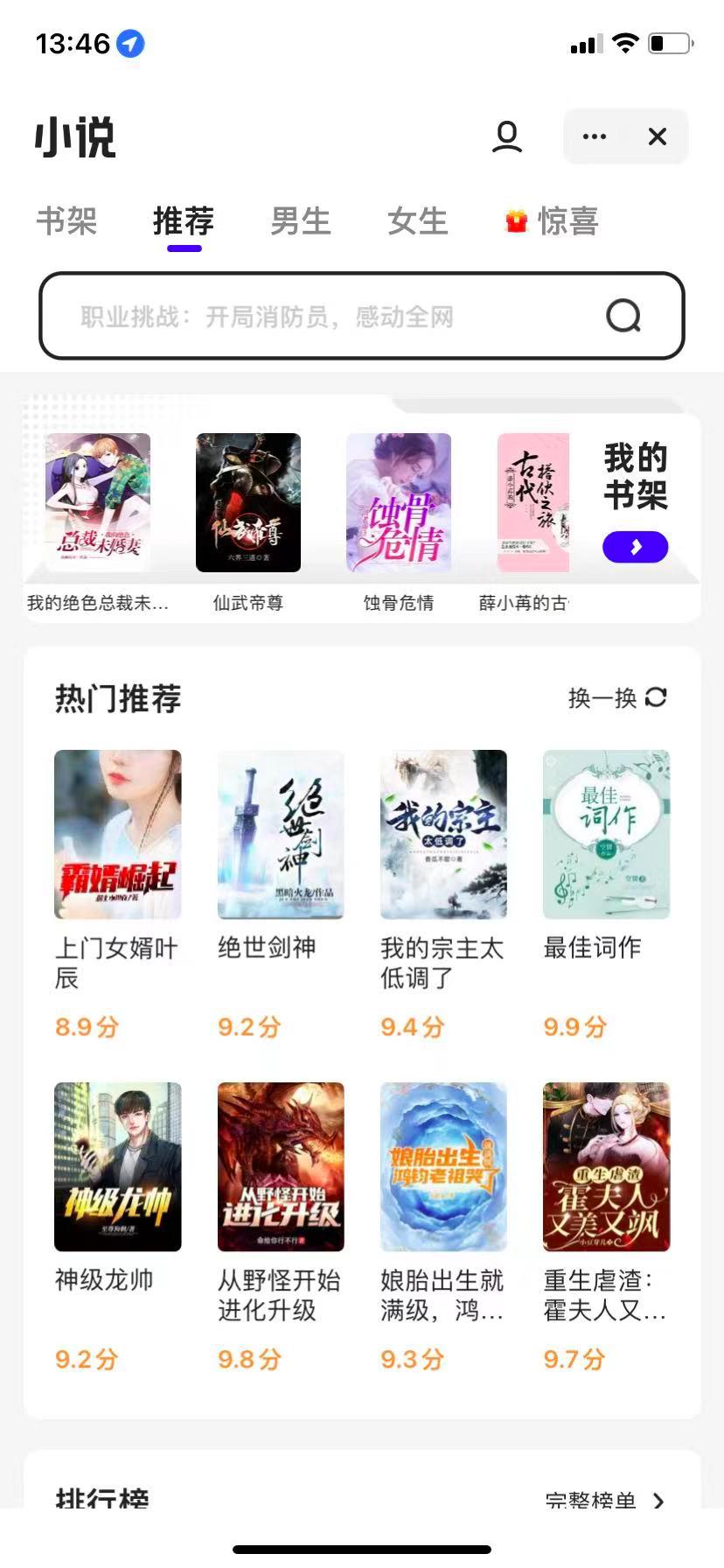Screen dimensions: 724x1568
Task: Switch to the 男生 tab
Action: pyautogui.click(x=301, y=220)
